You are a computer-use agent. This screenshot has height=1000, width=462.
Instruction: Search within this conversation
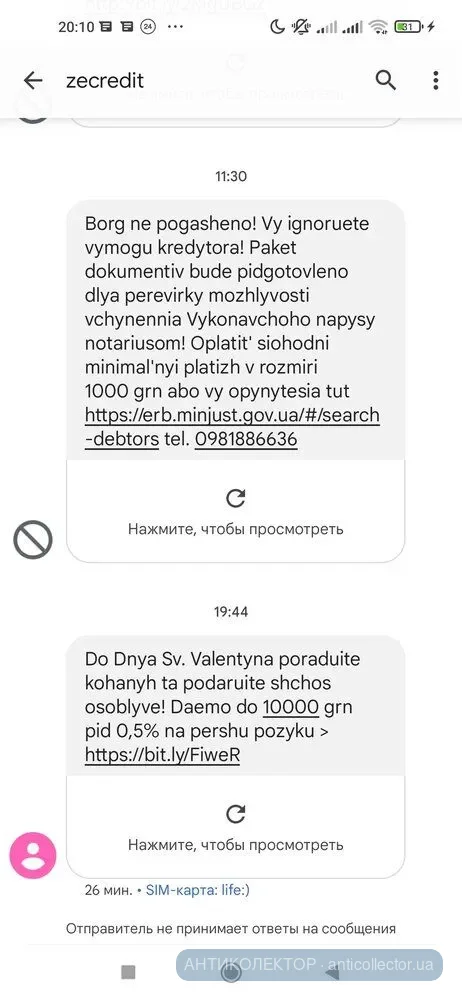[385, 80]
